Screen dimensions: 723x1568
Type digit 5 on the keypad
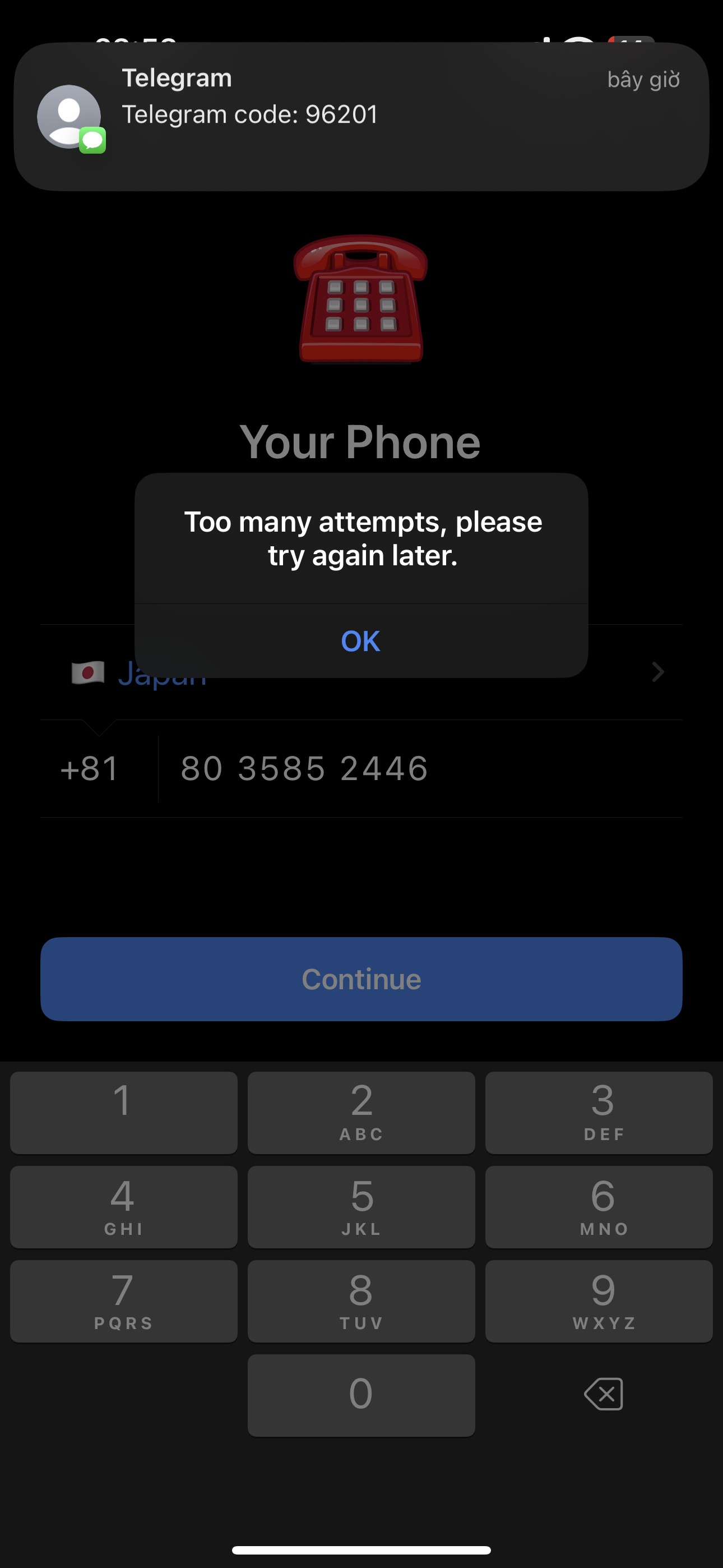point(361,1207)
